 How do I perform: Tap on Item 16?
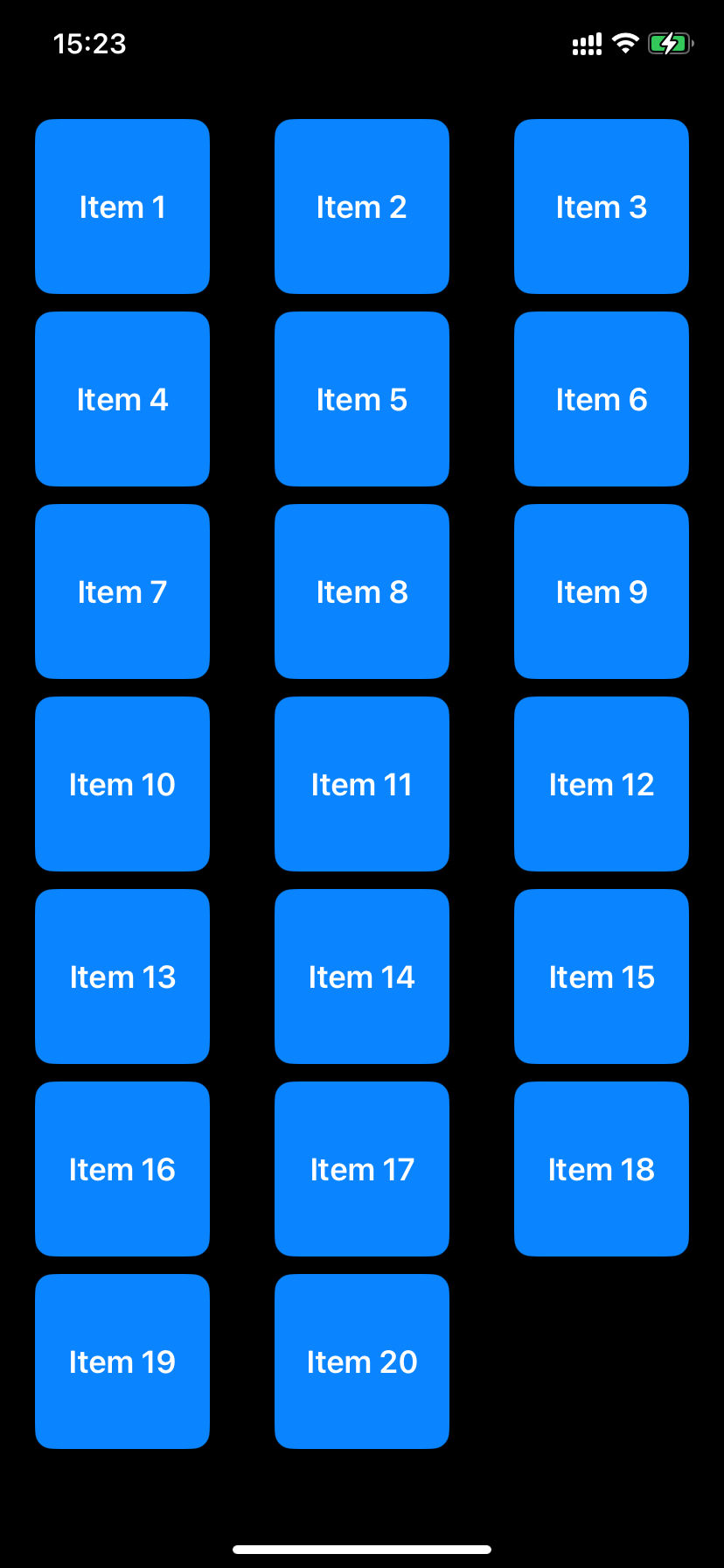(x=122, y=1169)
